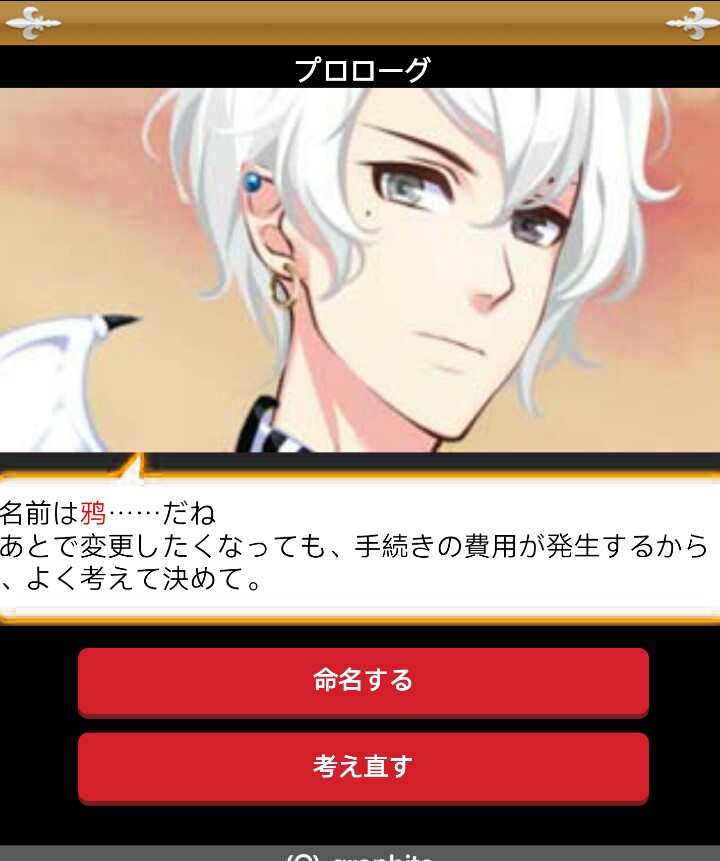Viewport: 720px width, 861px height.
Task: Confirm the name with 命名する button
Action: 363,682
